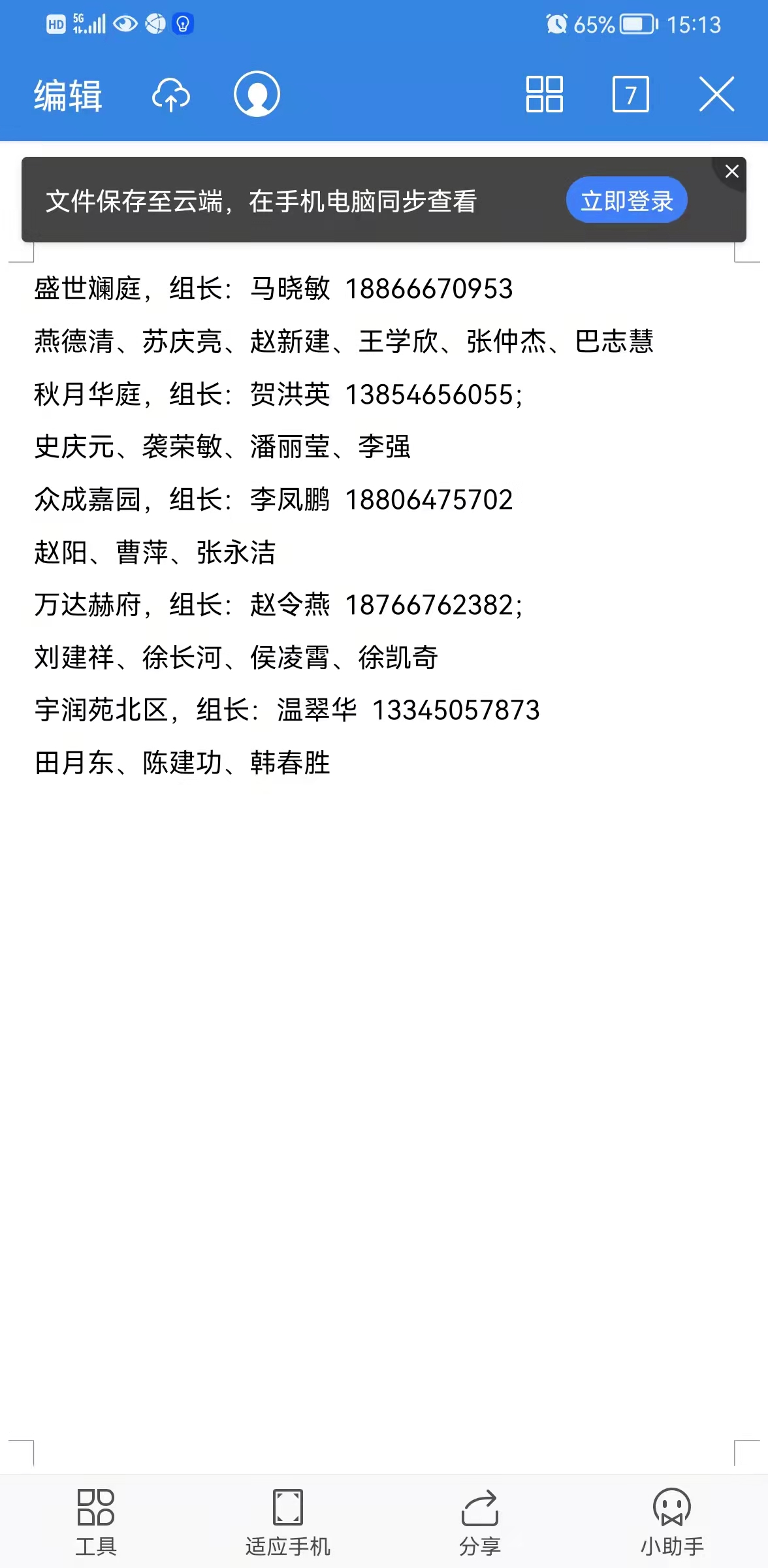Open the 工具 menu
This screenshot has height=1568, width=768.
tap(96, 1522)
